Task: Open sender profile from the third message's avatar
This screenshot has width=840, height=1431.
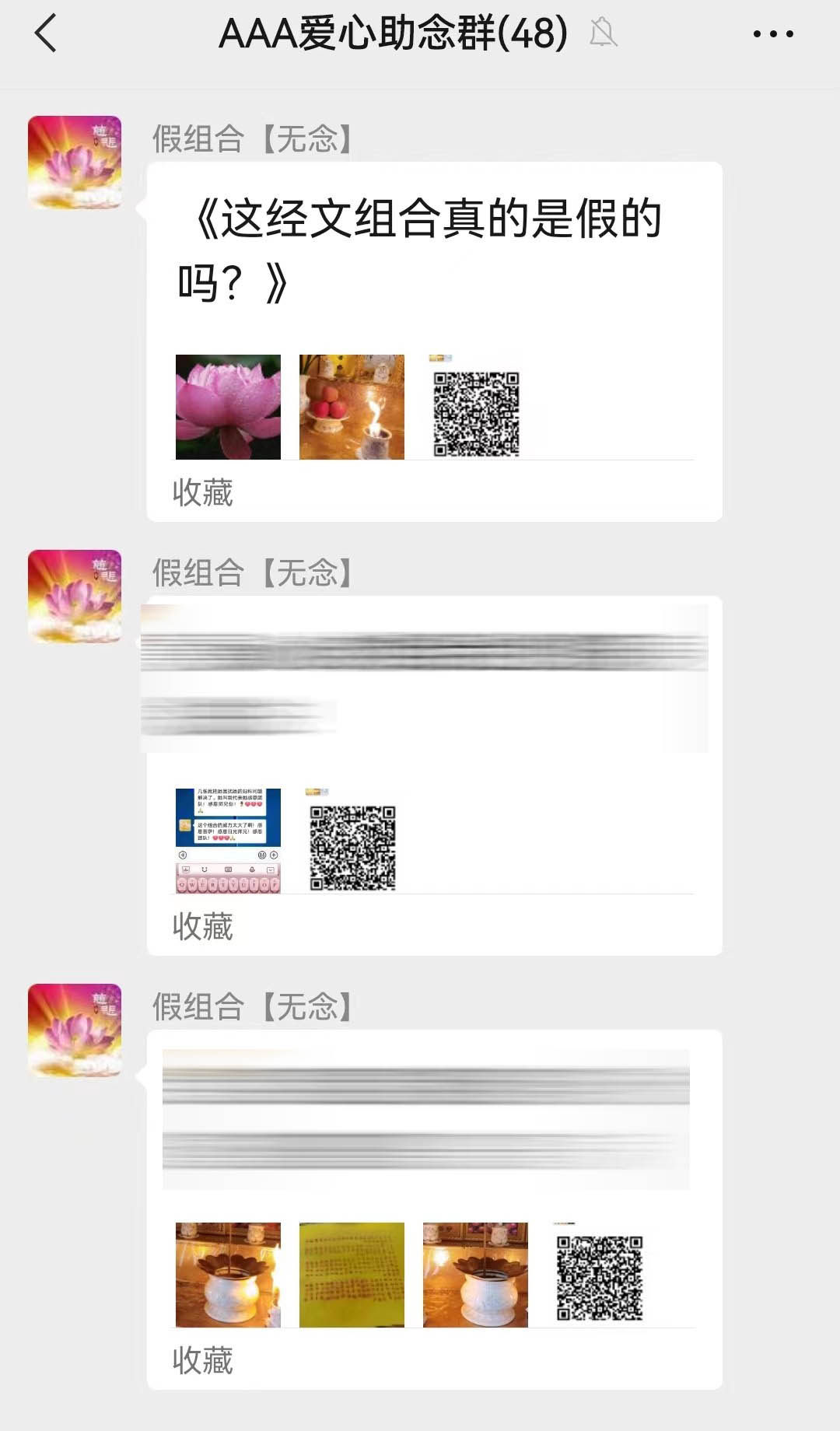Action: 75,1030
